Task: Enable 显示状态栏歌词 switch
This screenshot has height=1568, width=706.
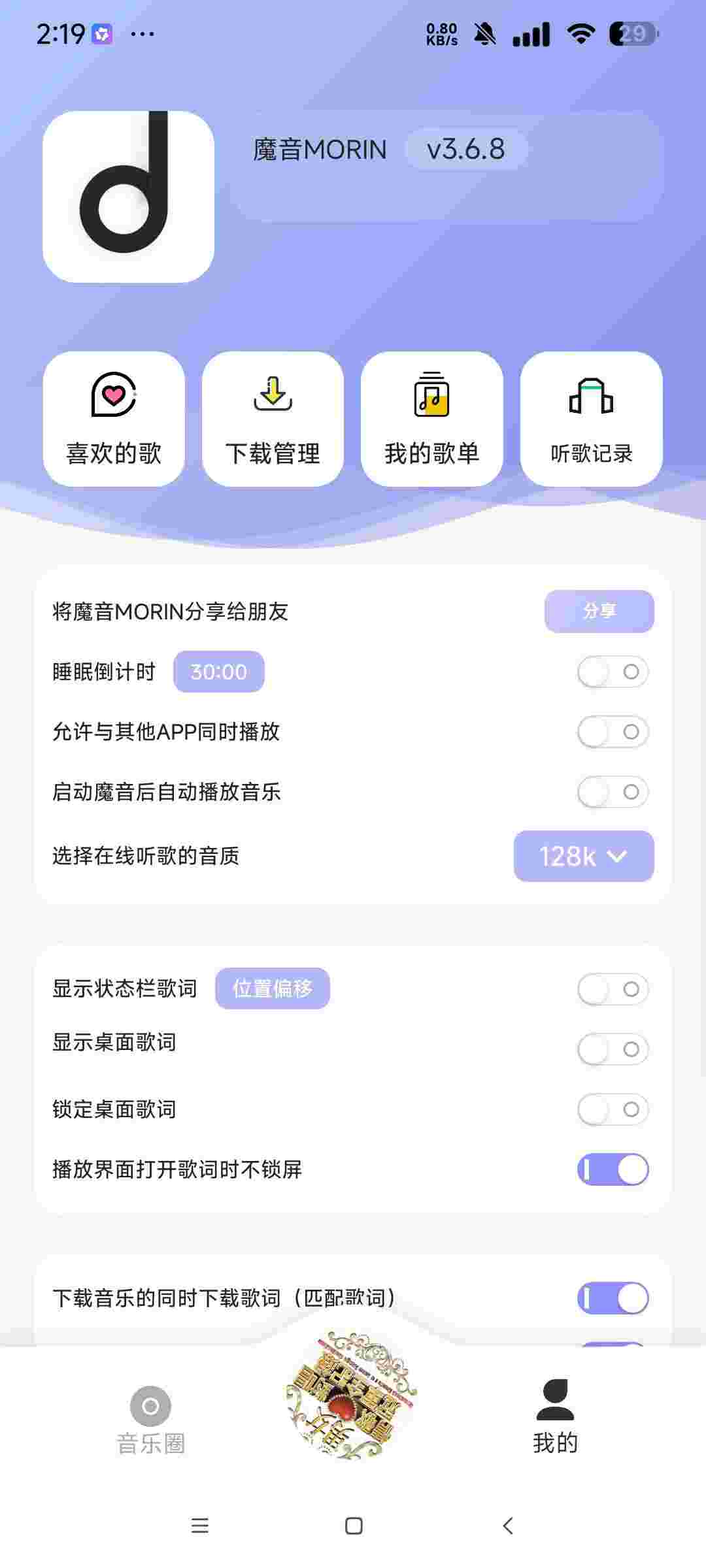Action: (613, 989)
